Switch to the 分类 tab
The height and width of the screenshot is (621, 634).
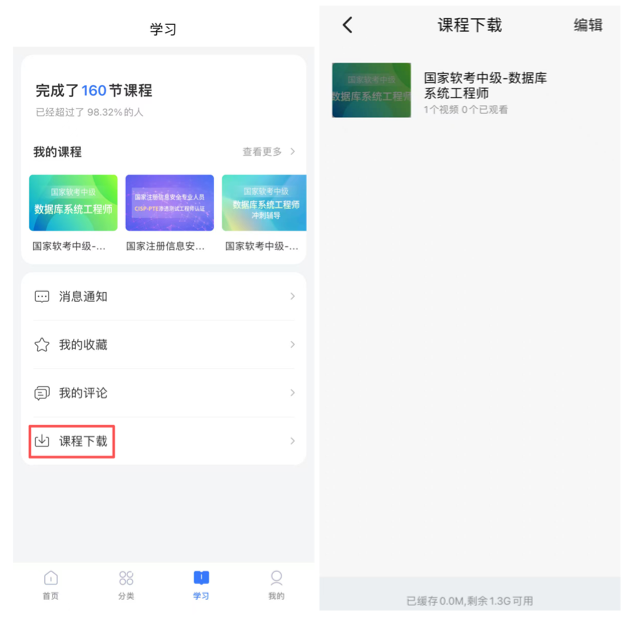tap(126, 584)
